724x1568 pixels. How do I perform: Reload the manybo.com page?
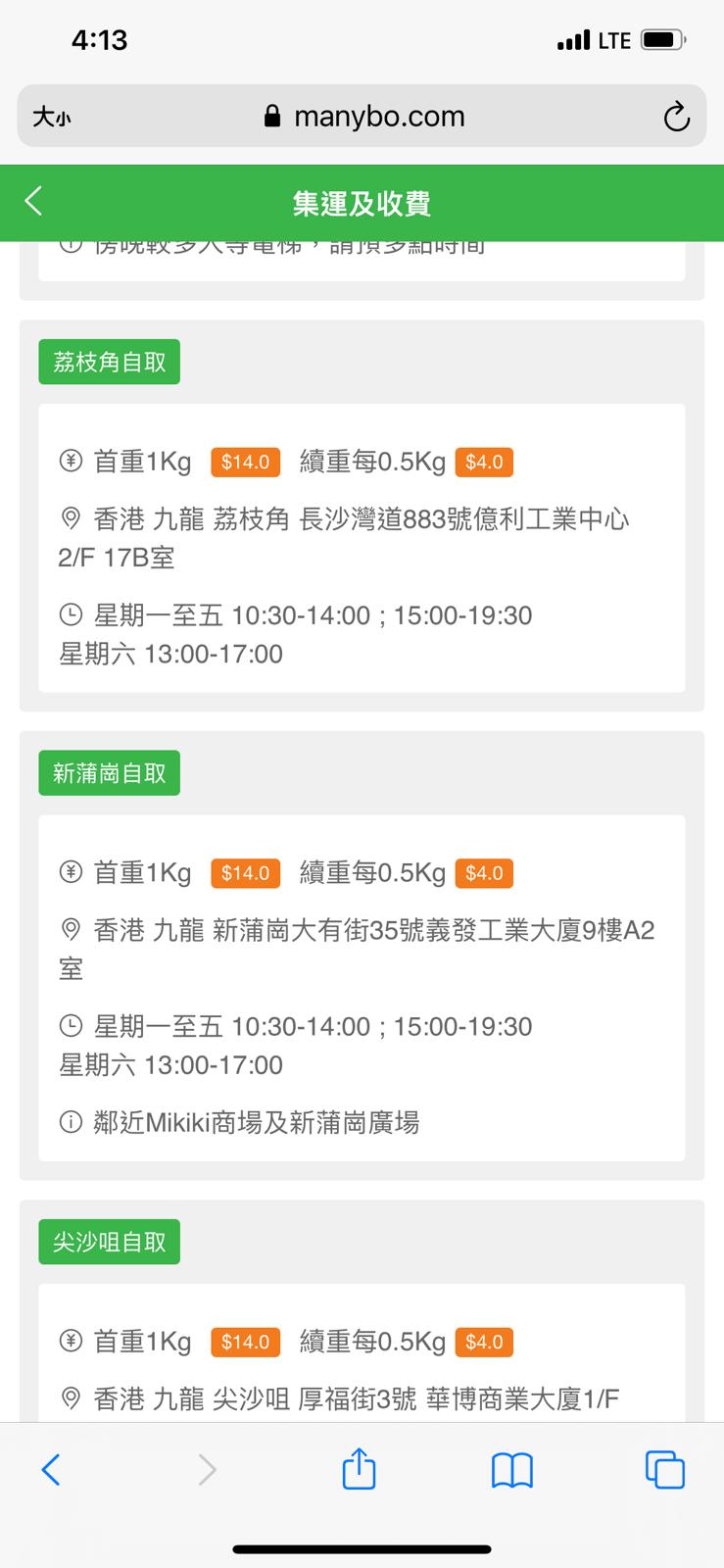click(x=676, y=118)
